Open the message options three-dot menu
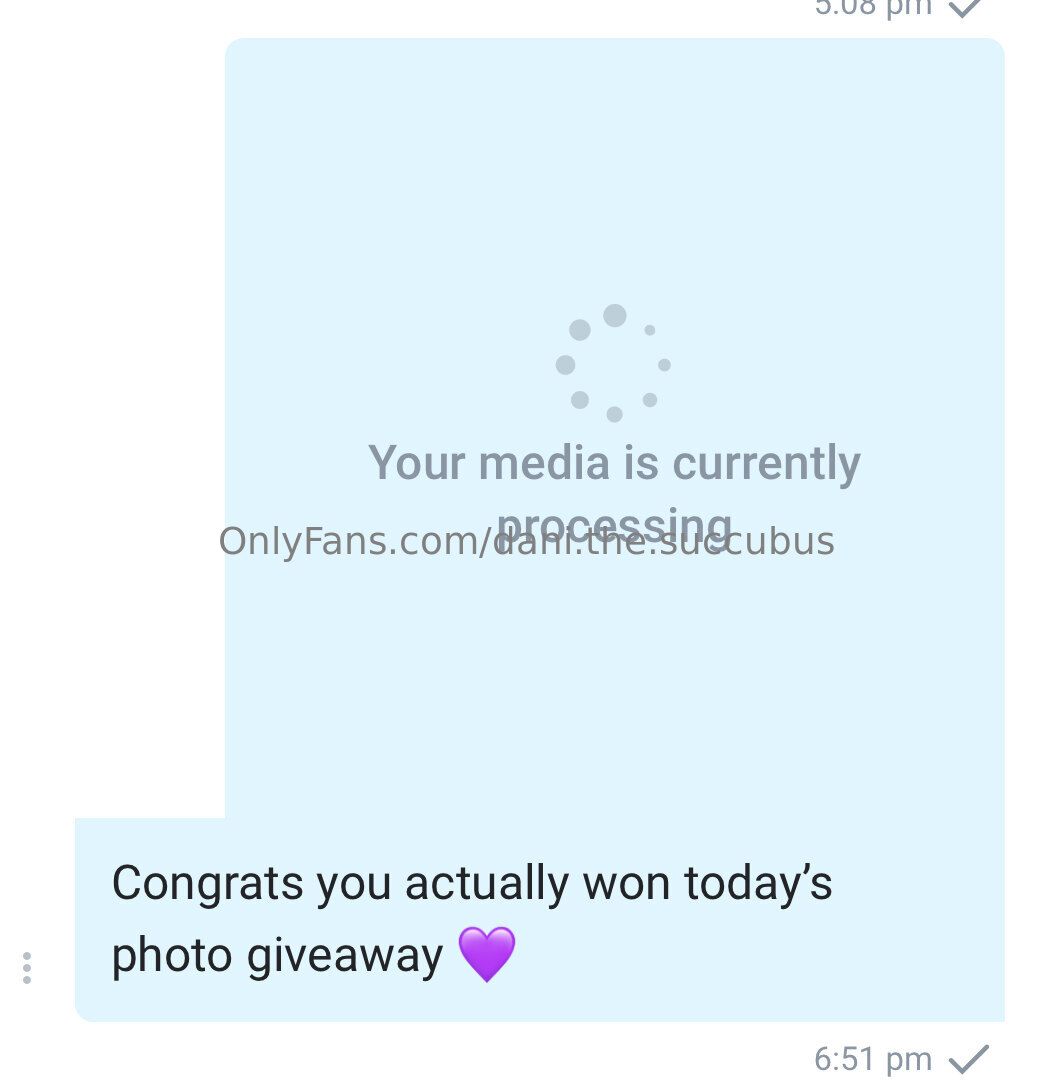This screenshot has width=1053, height=1082. [27, 967]
